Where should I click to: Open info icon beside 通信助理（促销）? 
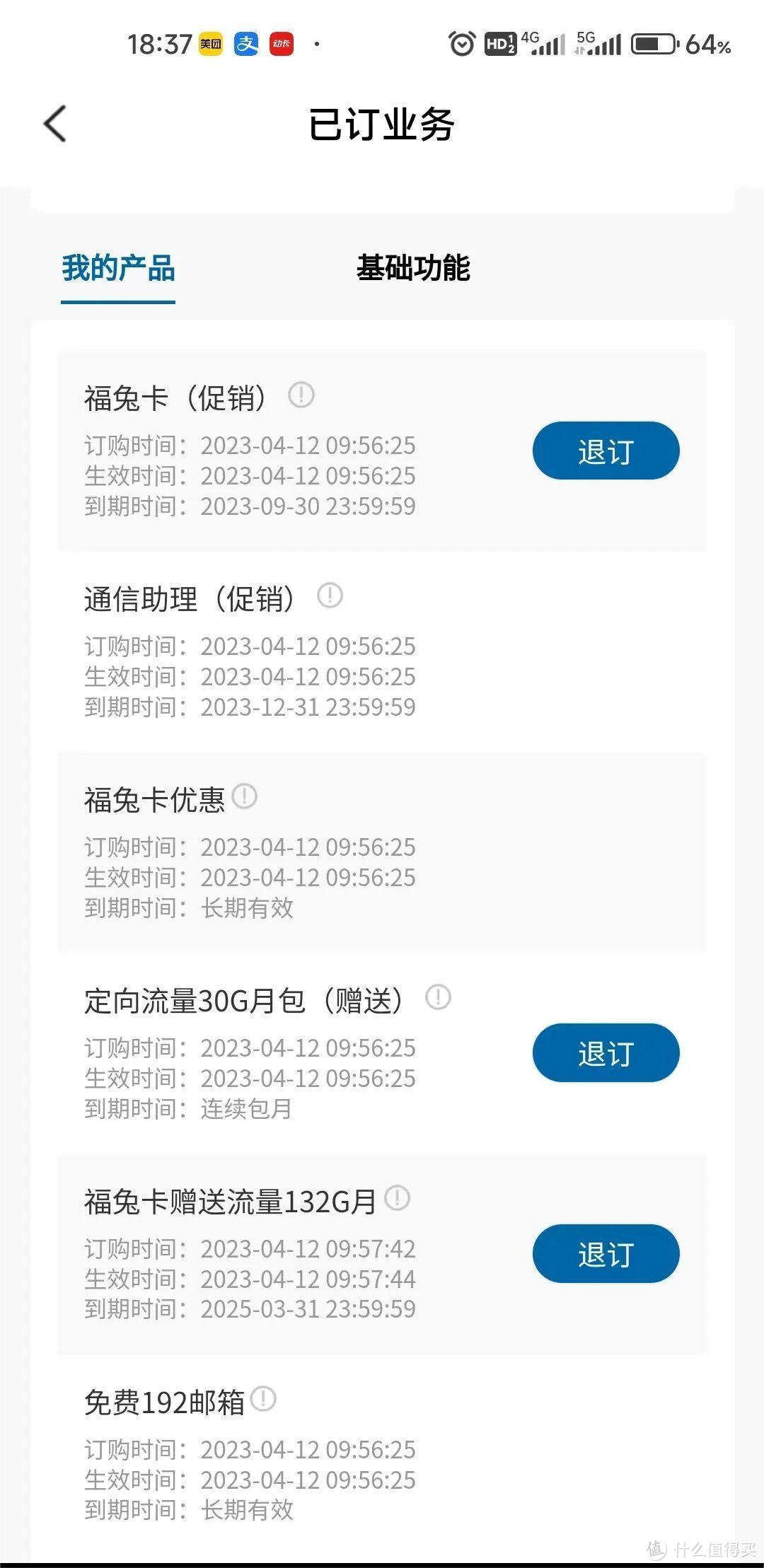coord(330,596)
